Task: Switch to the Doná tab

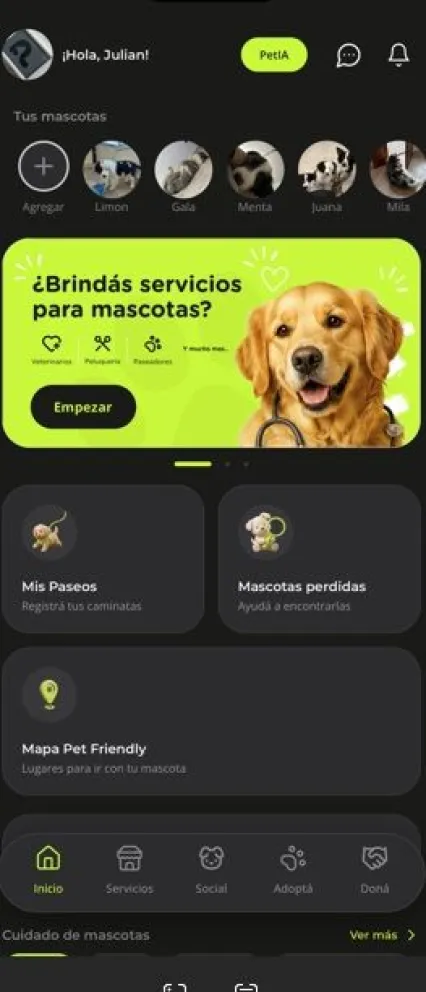Action: tap(375, 870)
